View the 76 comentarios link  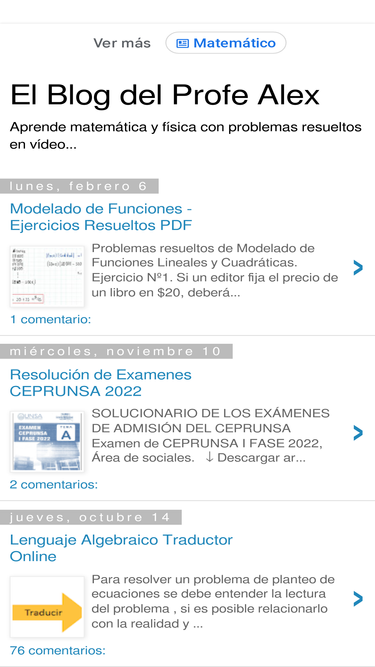click(57, 650)
